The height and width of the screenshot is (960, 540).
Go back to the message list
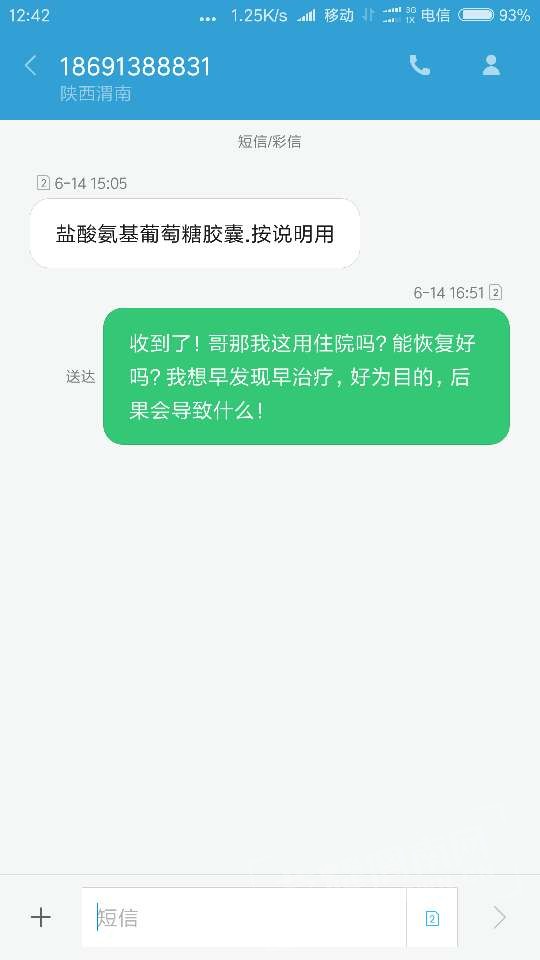point(31,66)
